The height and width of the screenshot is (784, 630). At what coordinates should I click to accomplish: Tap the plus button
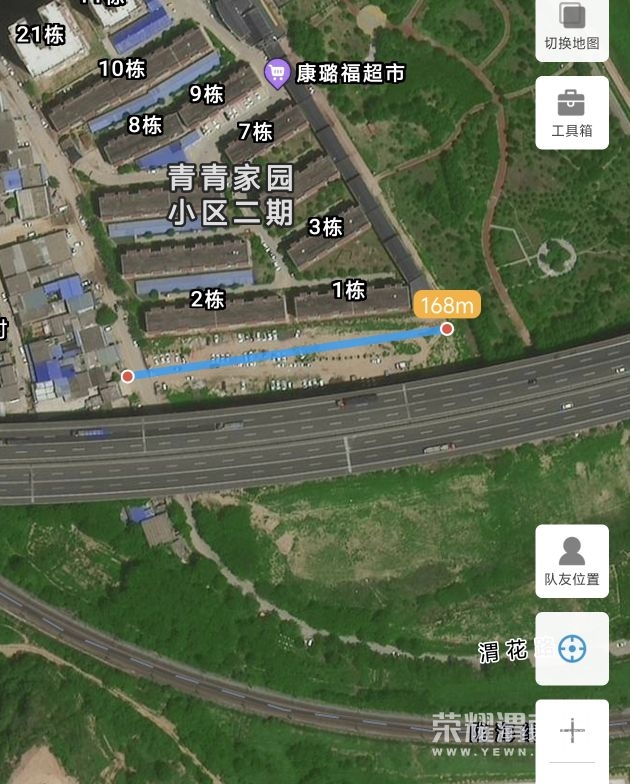[x=572, y=731]
